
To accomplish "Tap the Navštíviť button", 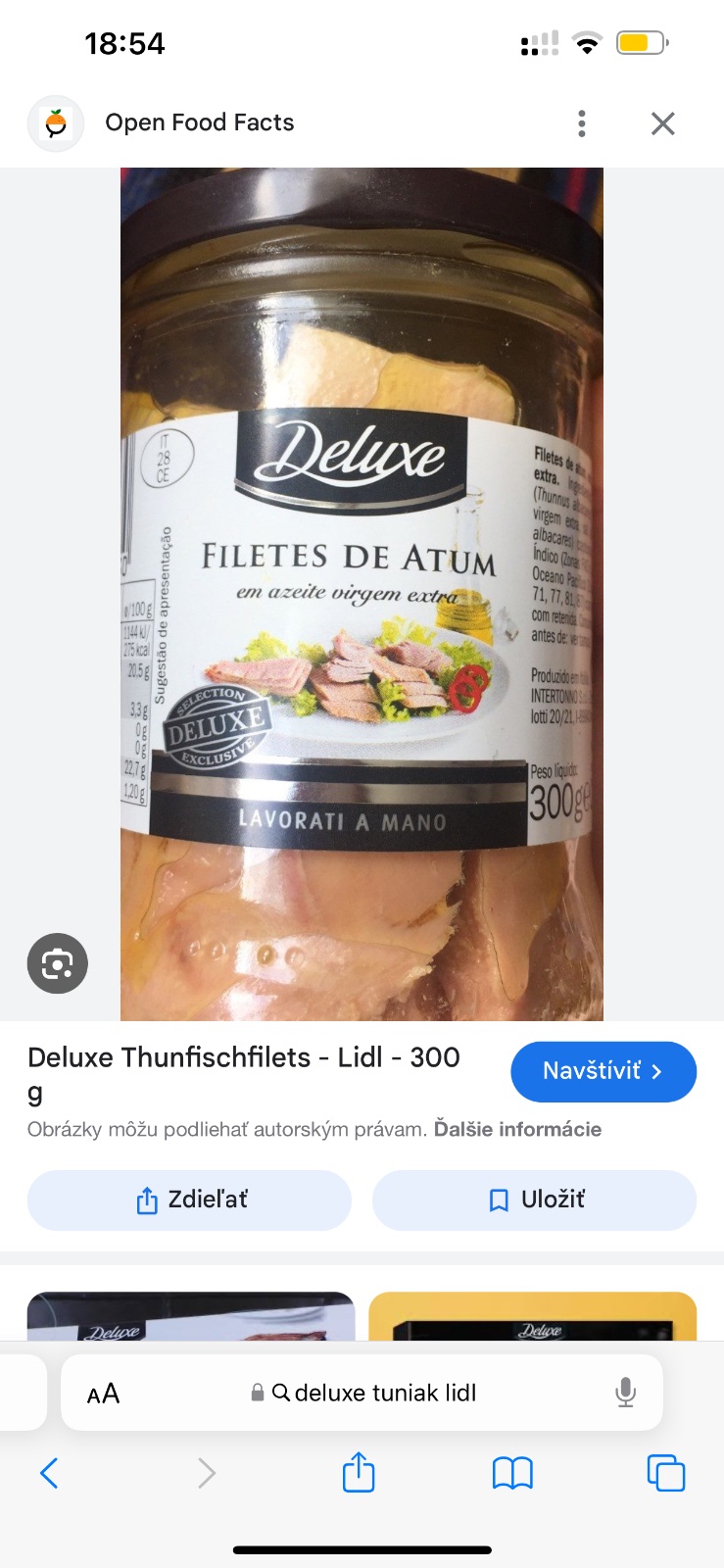I will tap(603, 1071).
